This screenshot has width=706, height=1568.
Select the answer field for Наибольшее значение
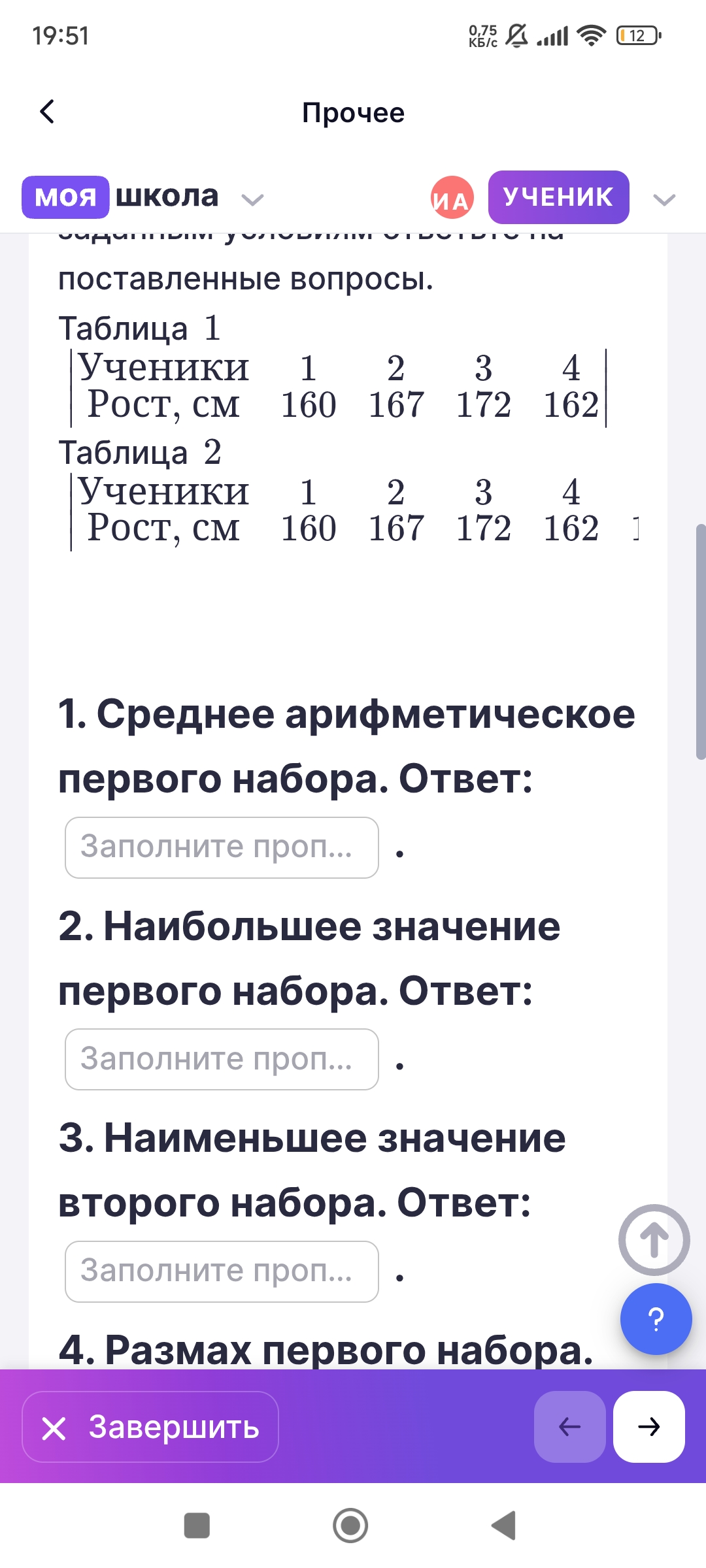click(x=222, y=1059)
